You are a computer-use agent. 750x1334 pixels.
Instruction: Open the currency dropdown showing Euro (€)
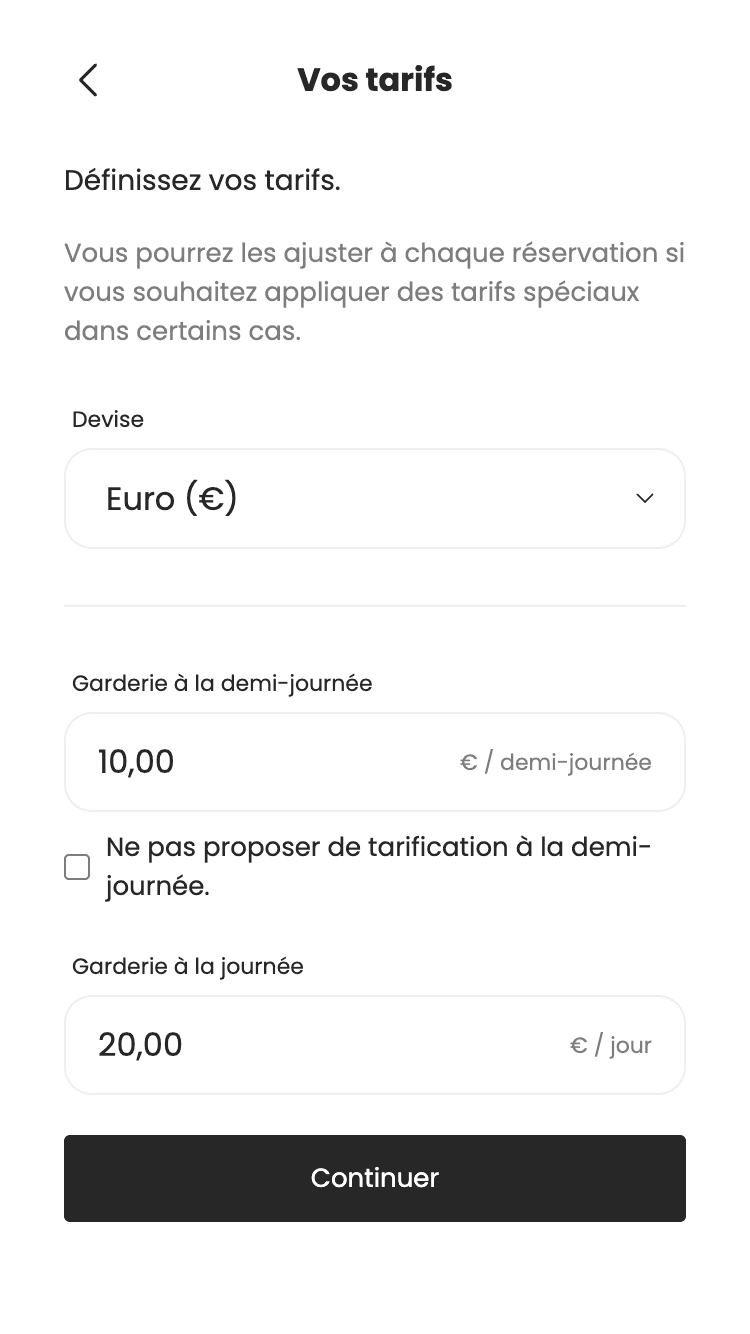(x=375, y=497)
